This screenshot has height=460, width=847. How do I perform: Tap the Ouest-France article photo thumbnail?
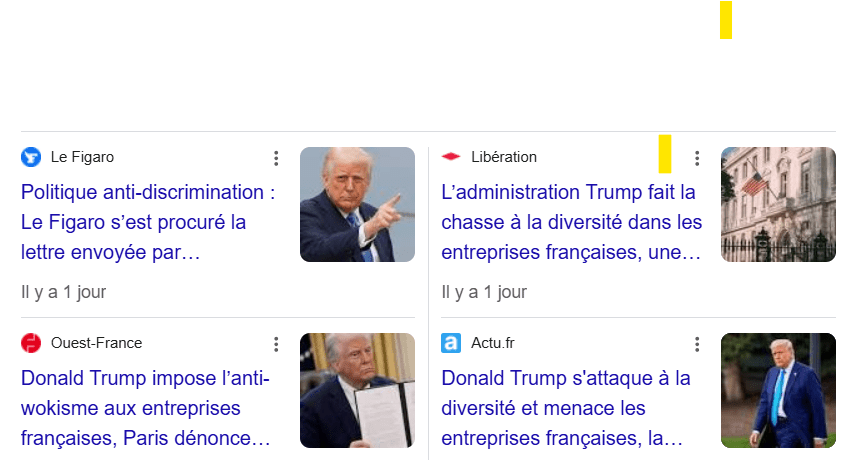tap(357, 391)
